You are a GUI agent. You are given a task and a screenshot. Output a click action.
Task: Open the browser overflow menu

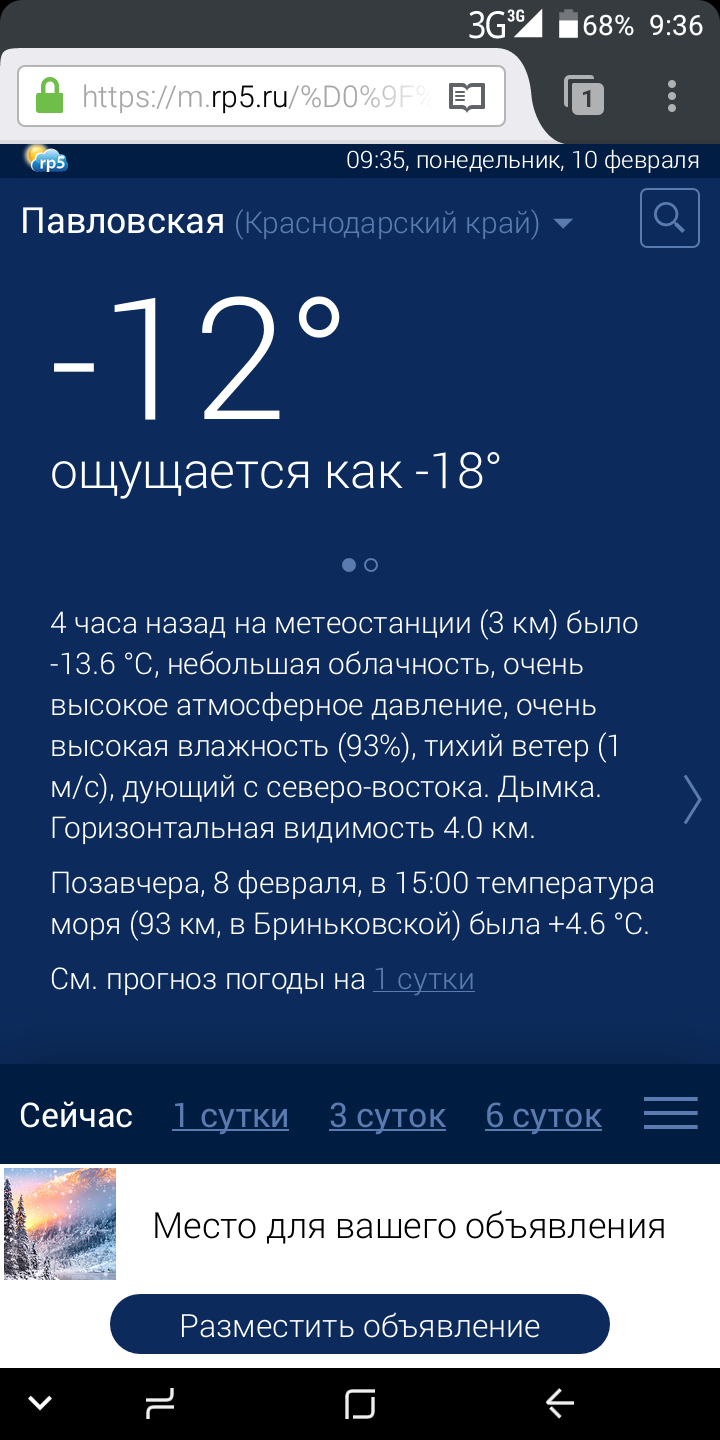pyautogui.click(x=672, y=97)
